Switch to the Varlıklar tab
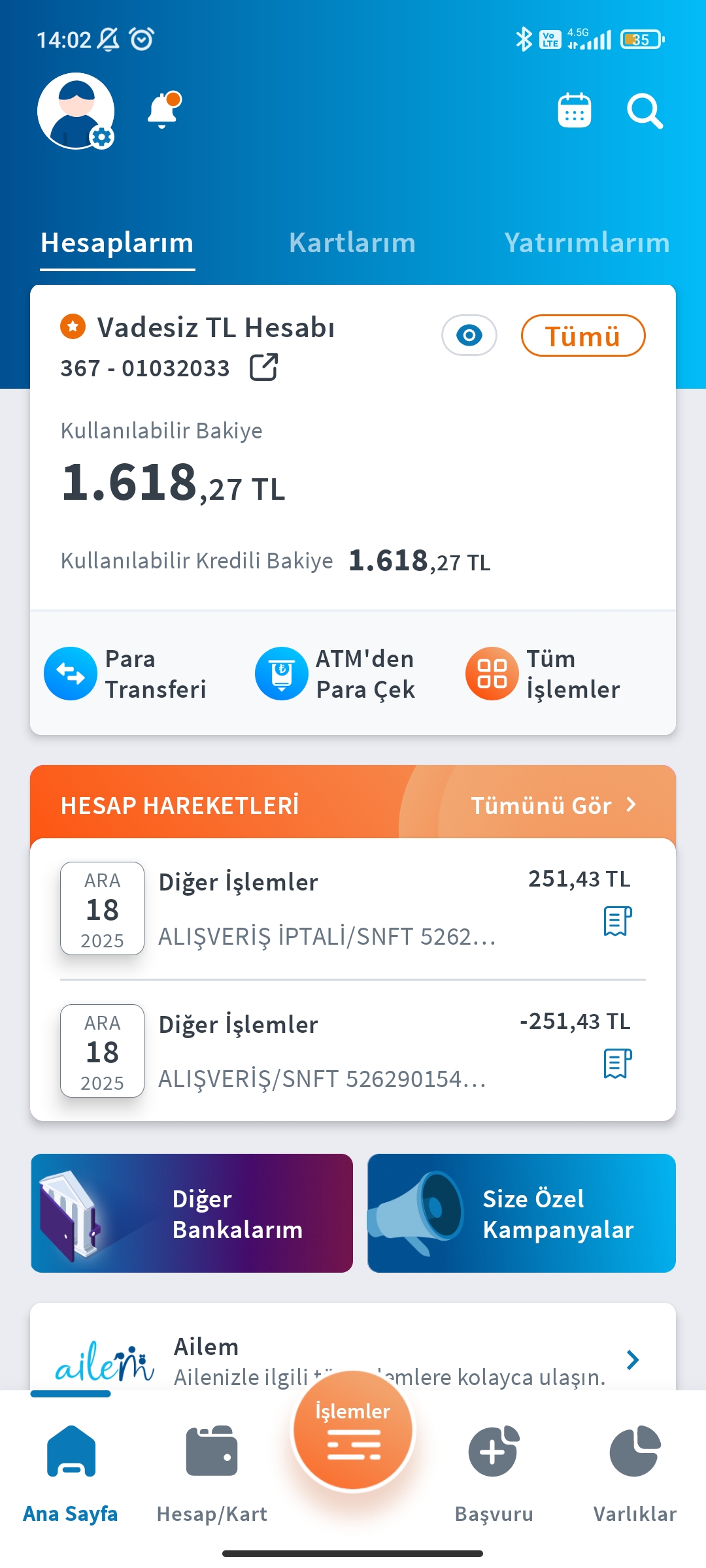The width and height of the screenshot is (706, 1568). (635, 1474)
